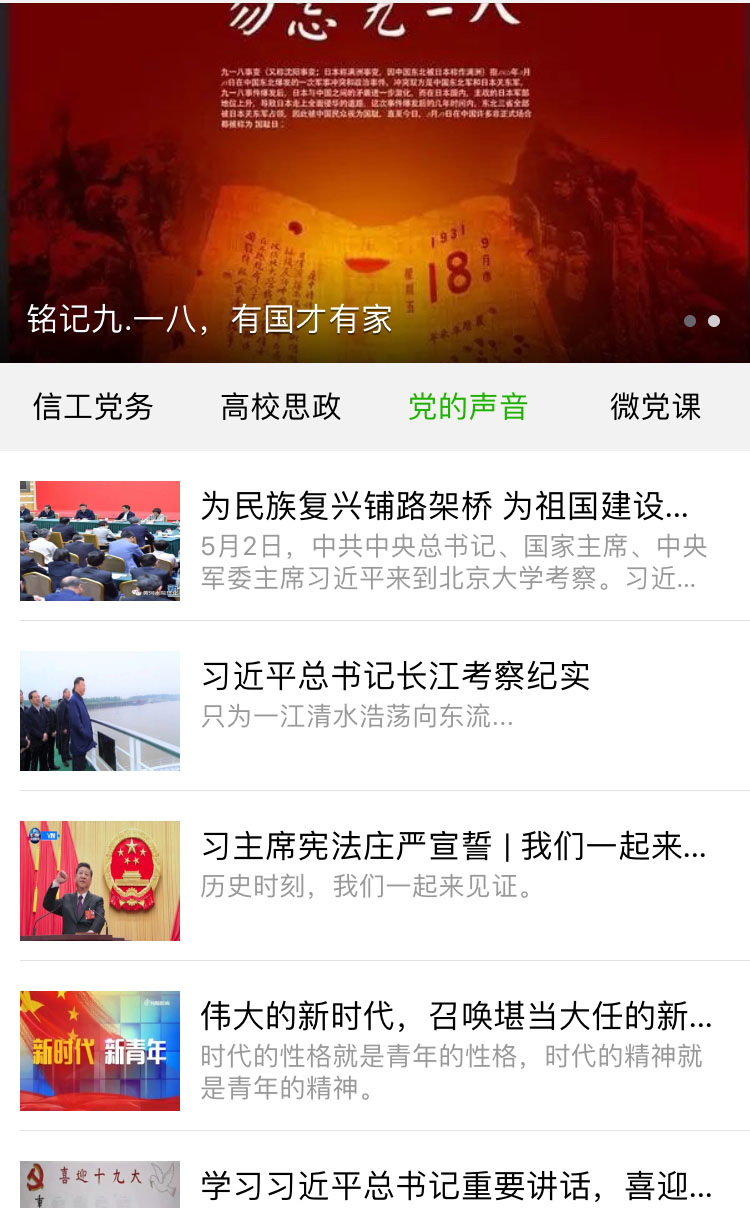Viewport: 750px width, 1208px height.
Task: Open 学习习近平总书记重要讲话 article
Action: click(456, 1186)
